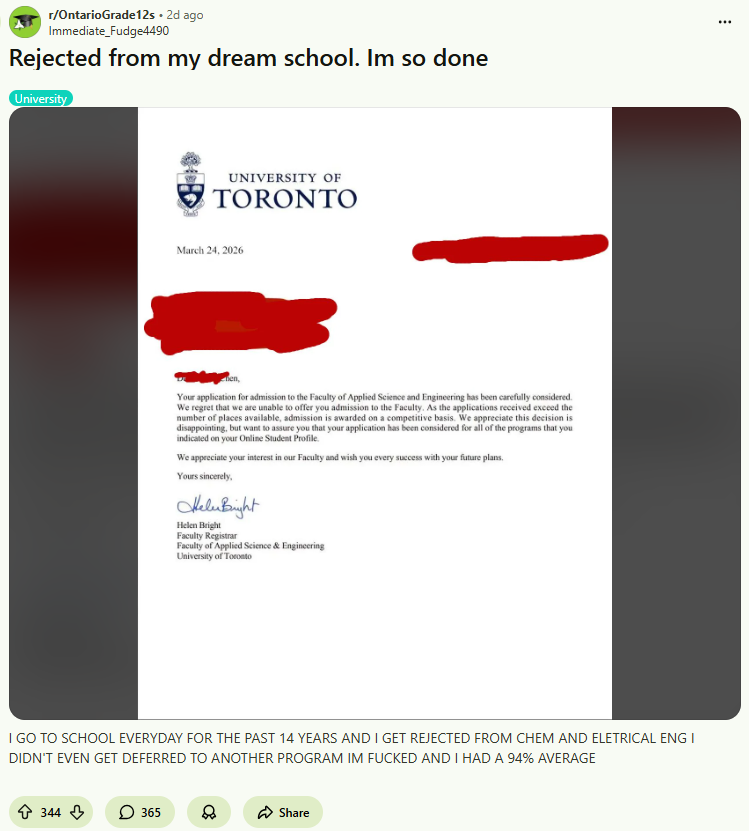Open the post's three-dot overflow menu
This screenshot has height=831, width=749.
tap(724, 21)
